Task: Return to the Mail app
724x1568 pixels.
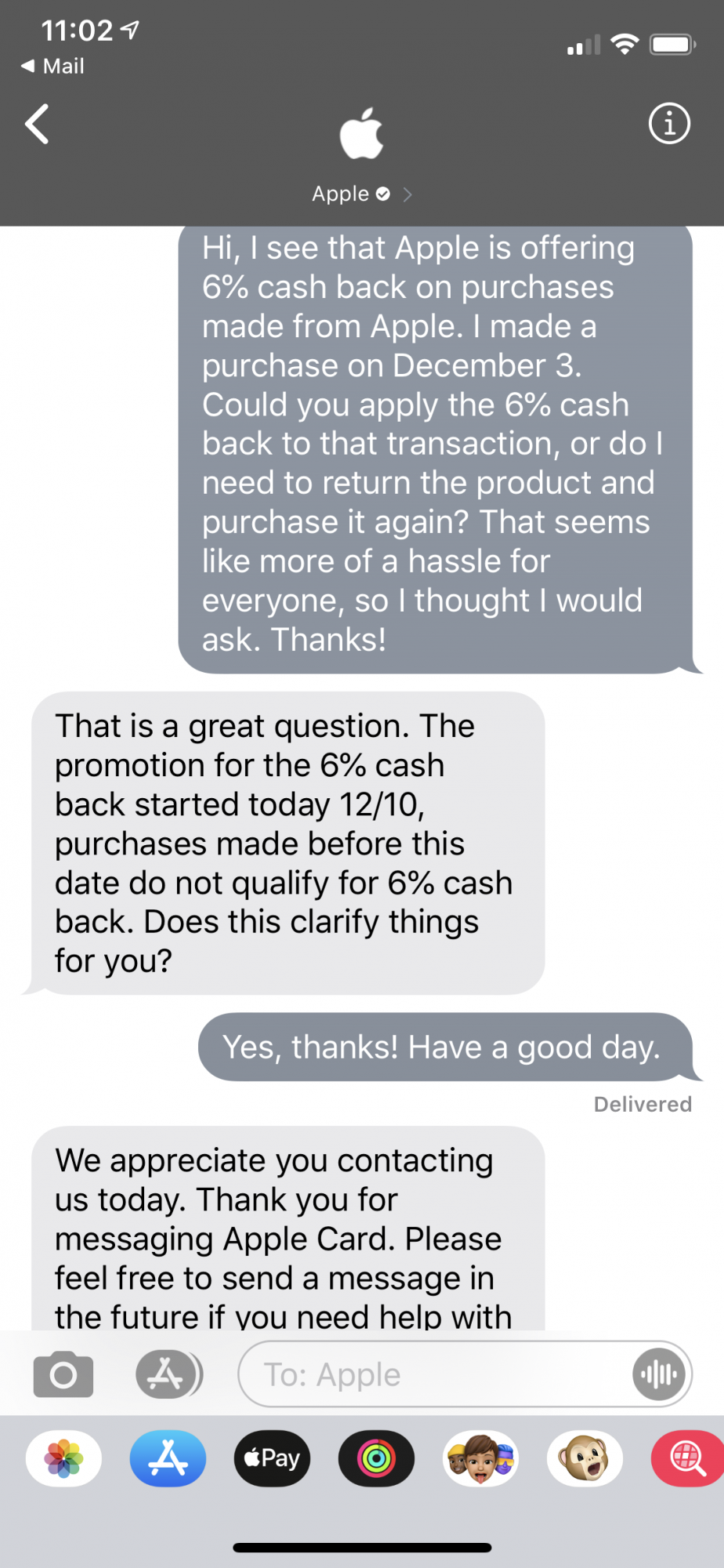Action: point(52,66)
